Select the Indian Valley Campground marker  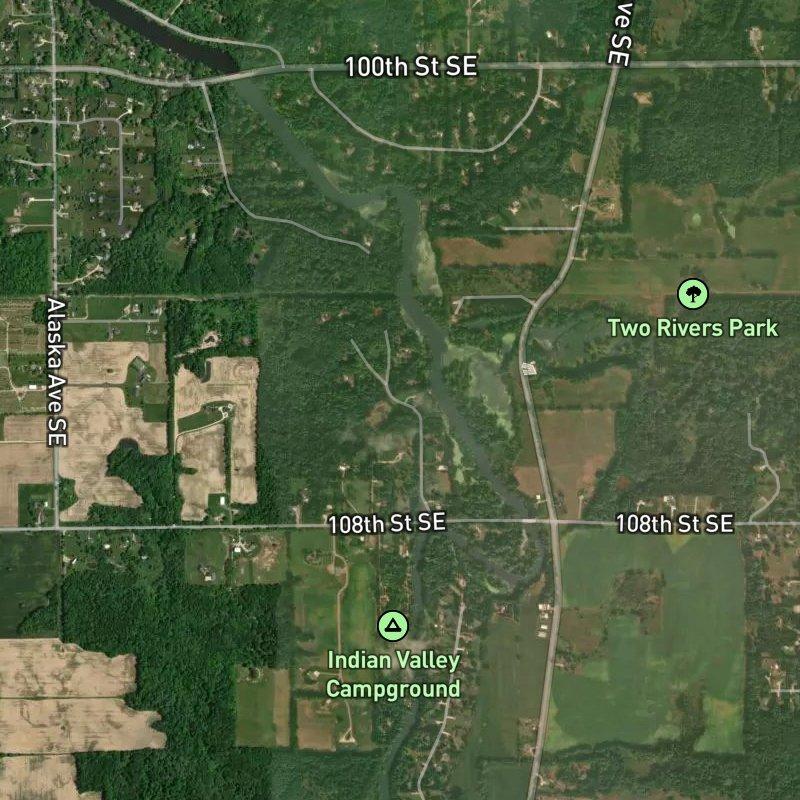coord(393,626)
